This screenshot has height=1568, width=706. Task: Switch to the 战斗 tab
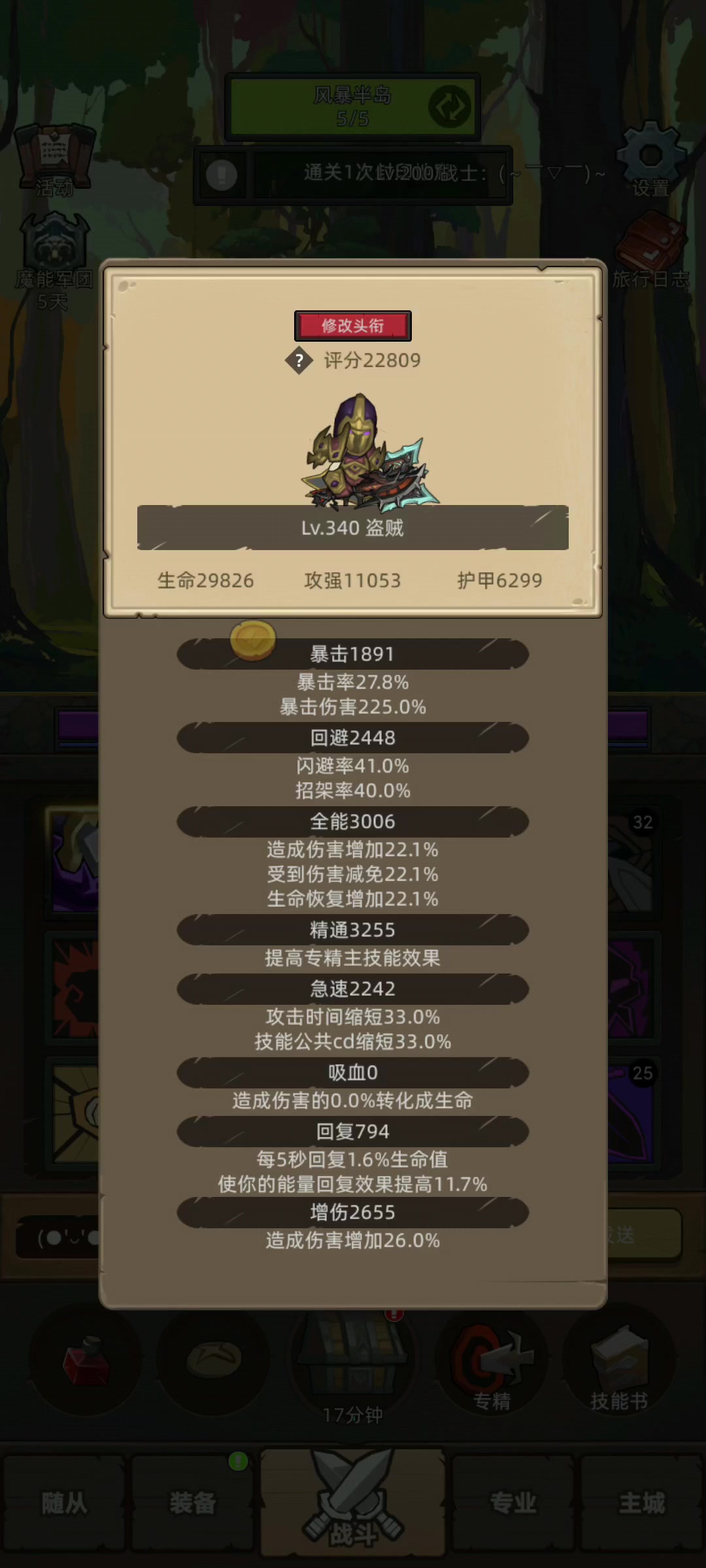point(353,1503)
